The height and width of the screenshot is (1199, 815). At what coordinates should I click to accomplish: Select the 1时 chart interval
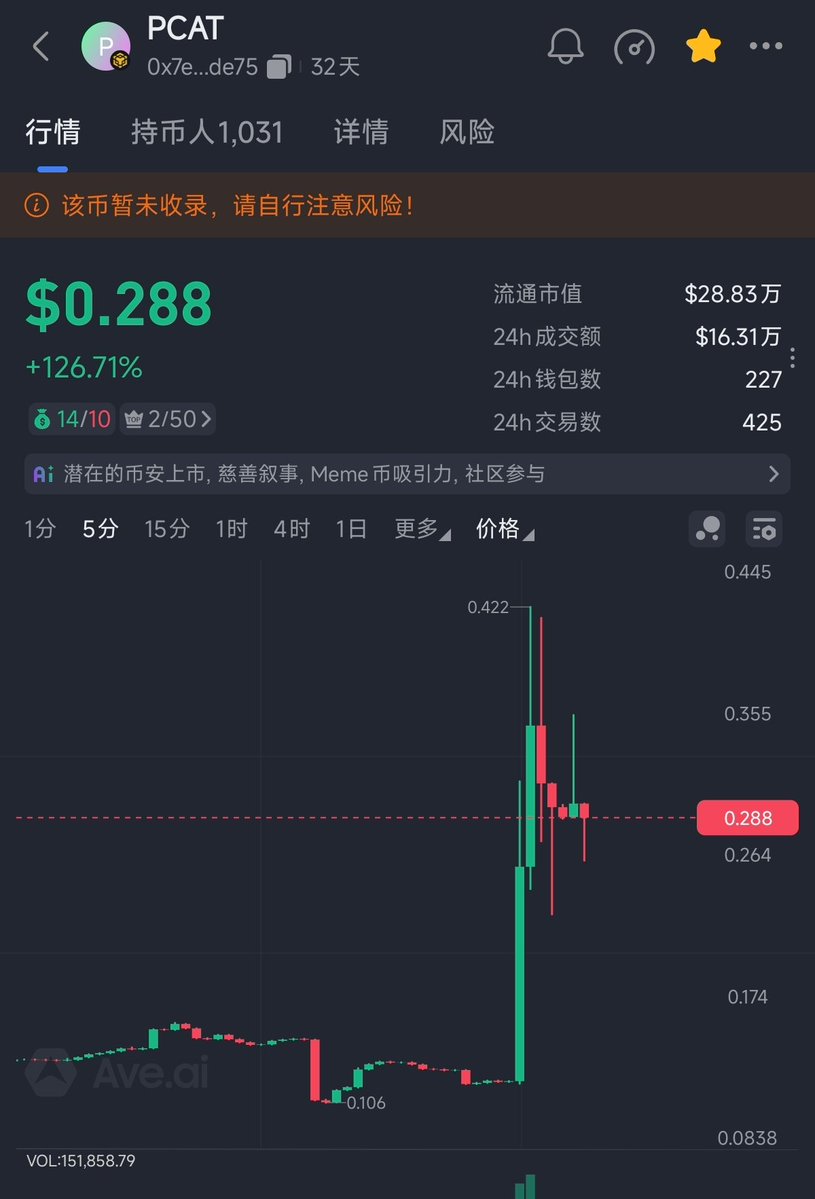(x=231, y=529)
